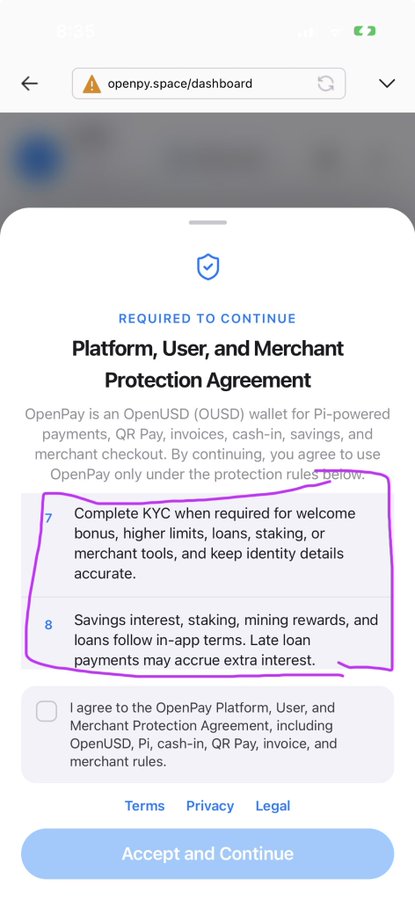Go back with the browser arrow
This screenshot has width=415, height=900.
tap(29, 84)
